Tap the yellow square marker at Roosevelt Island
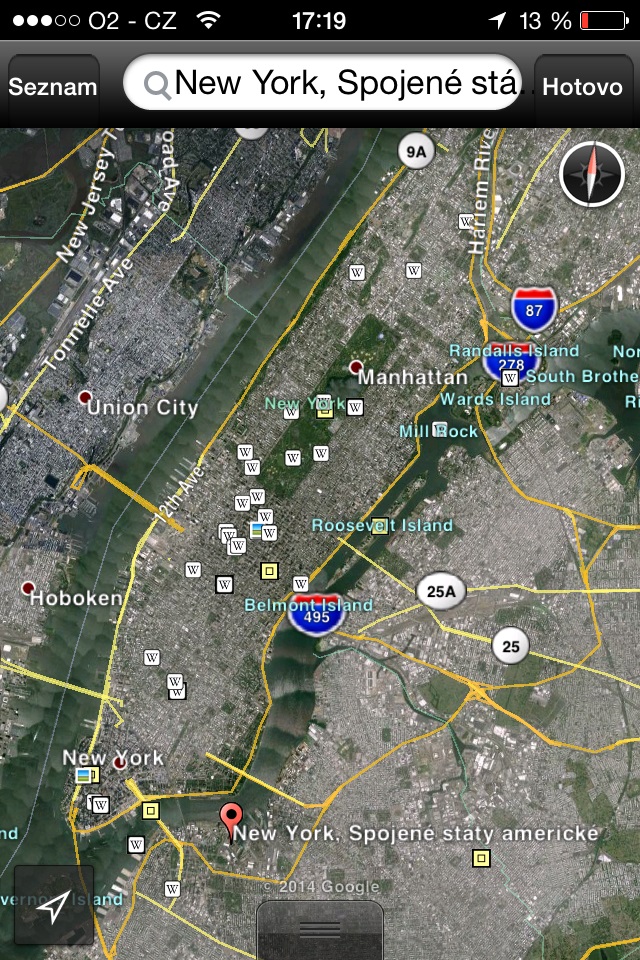Screen dimensions: 640x960 pyautogui.click(x=380, y=526)
